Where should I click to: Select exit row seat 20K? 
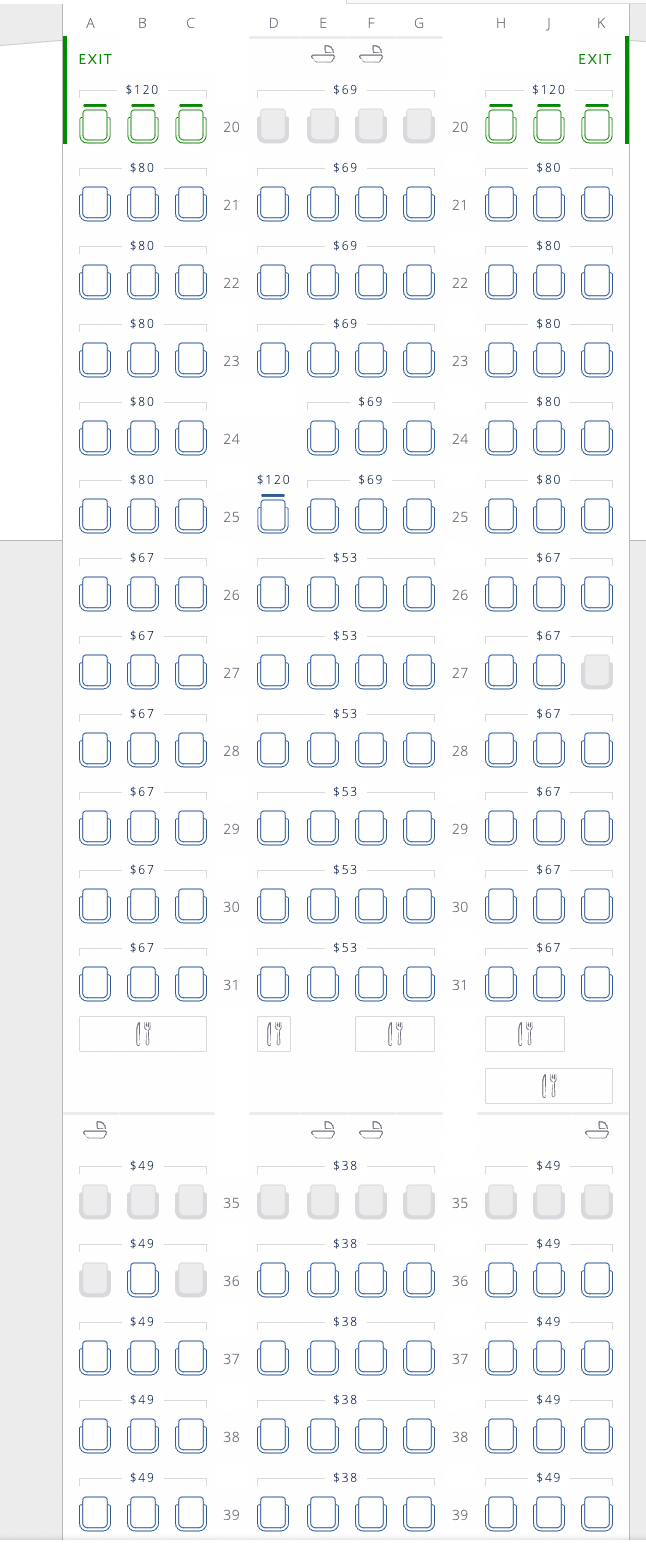pyautogui.click(x=597, y=126)
